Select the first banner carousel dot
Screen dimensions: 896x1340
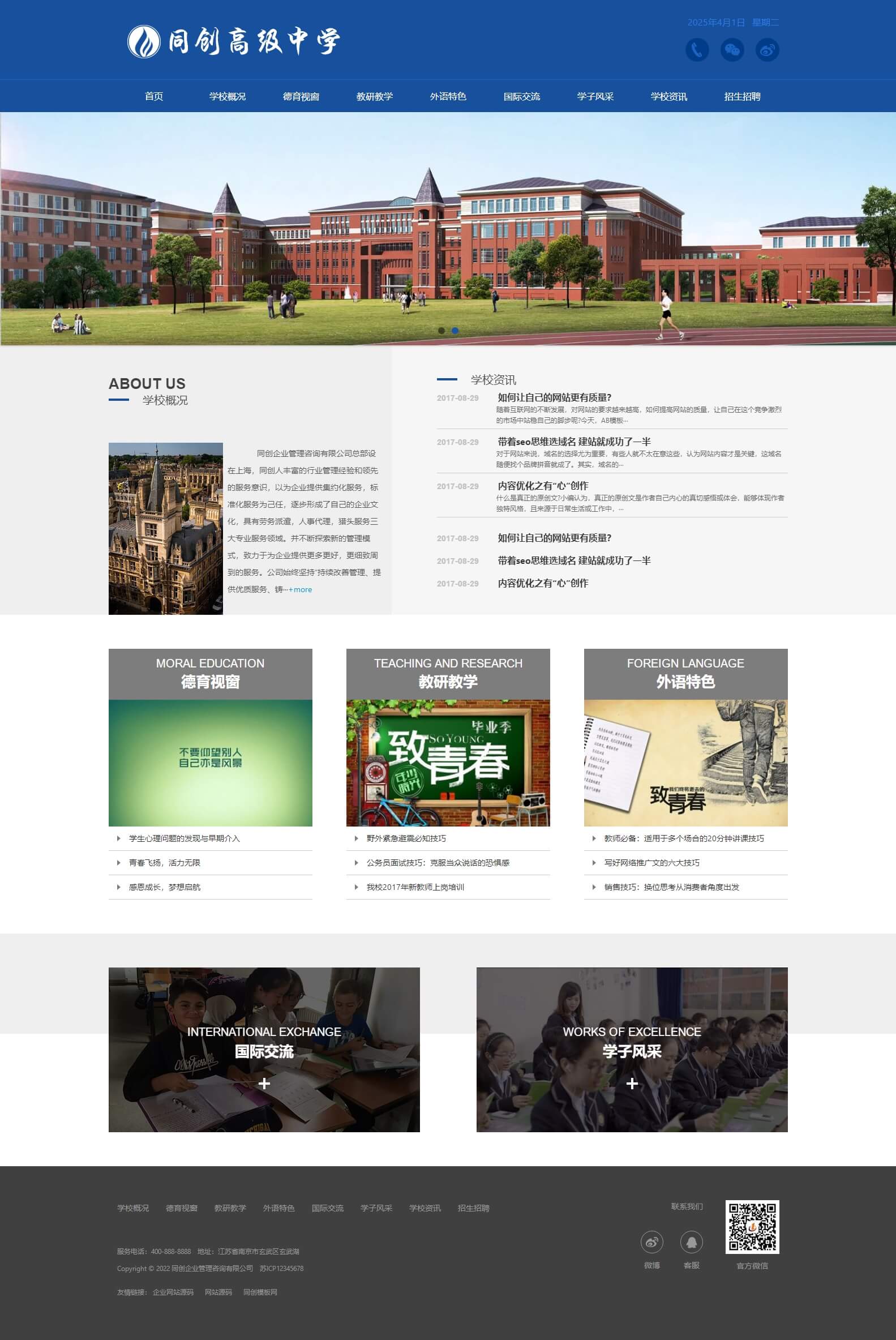441,330
